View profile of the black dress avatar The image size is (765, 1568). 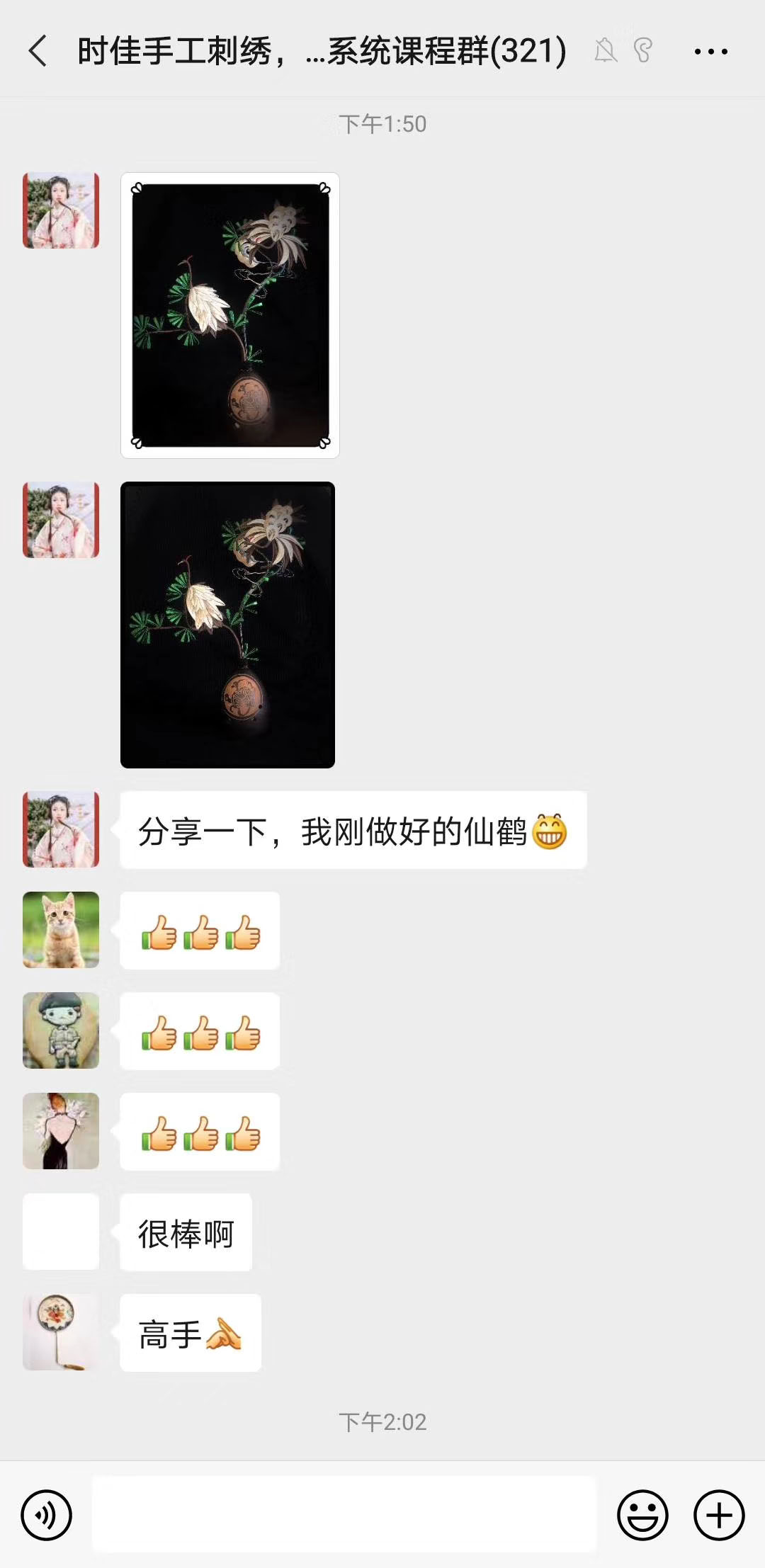click(61, 1131)
